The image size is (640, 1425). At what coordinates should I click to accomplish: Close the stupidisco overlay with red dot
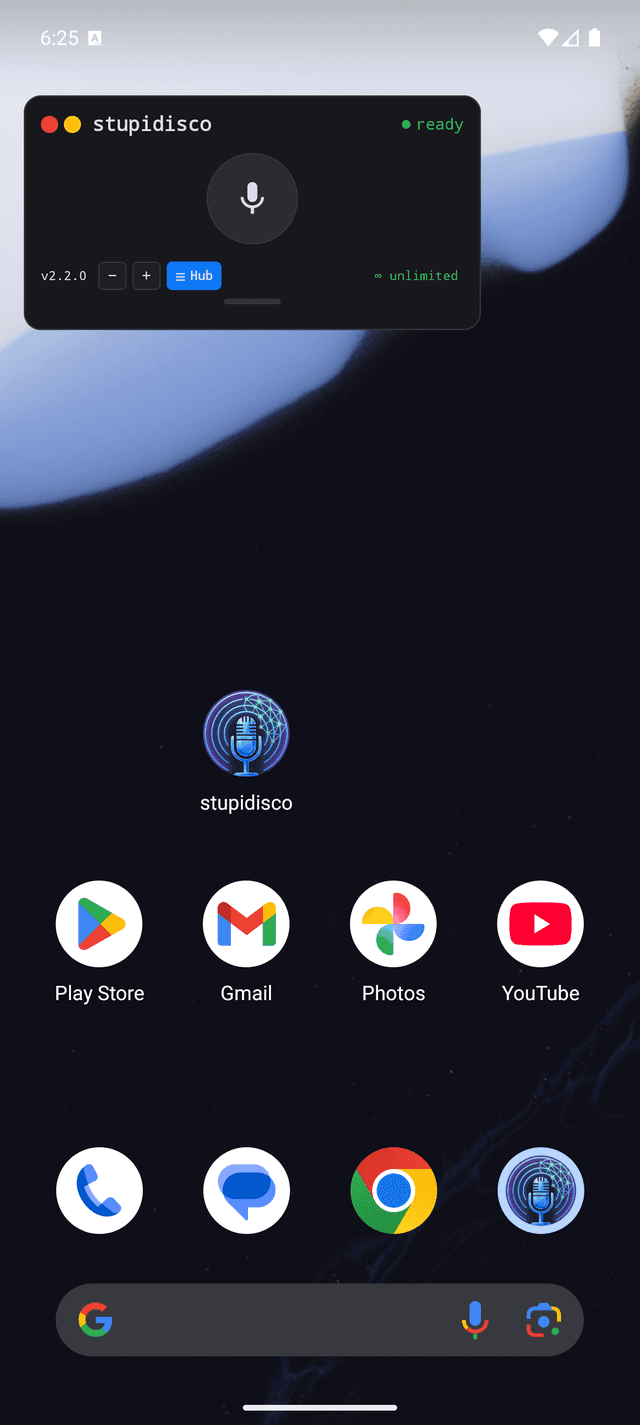coord(49,124)
